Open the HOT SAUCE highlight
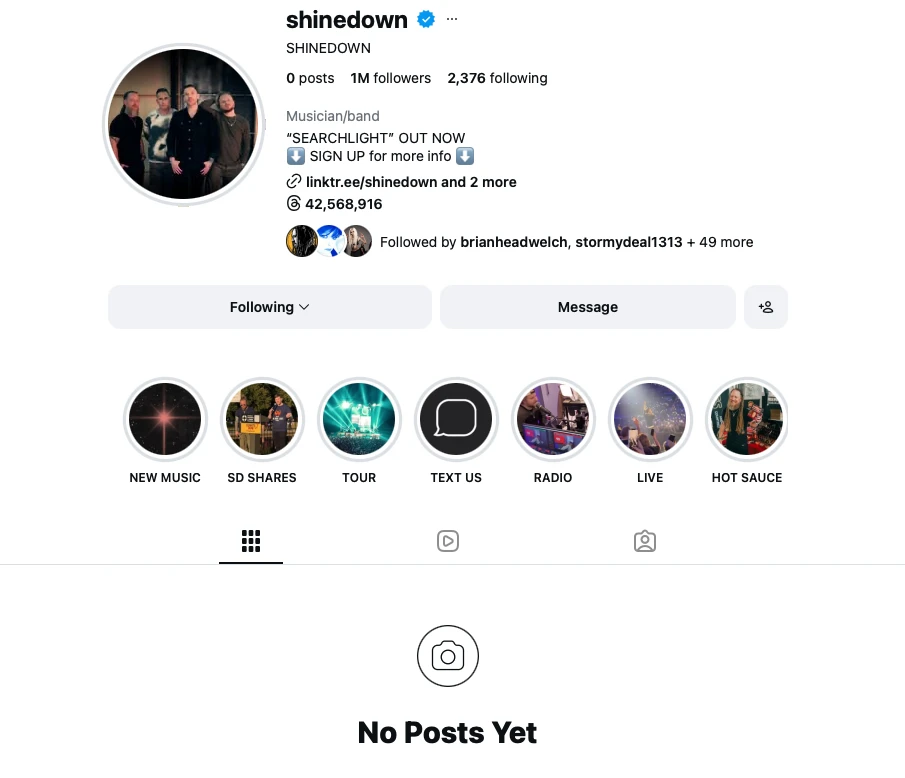 (x=747, y=419)
